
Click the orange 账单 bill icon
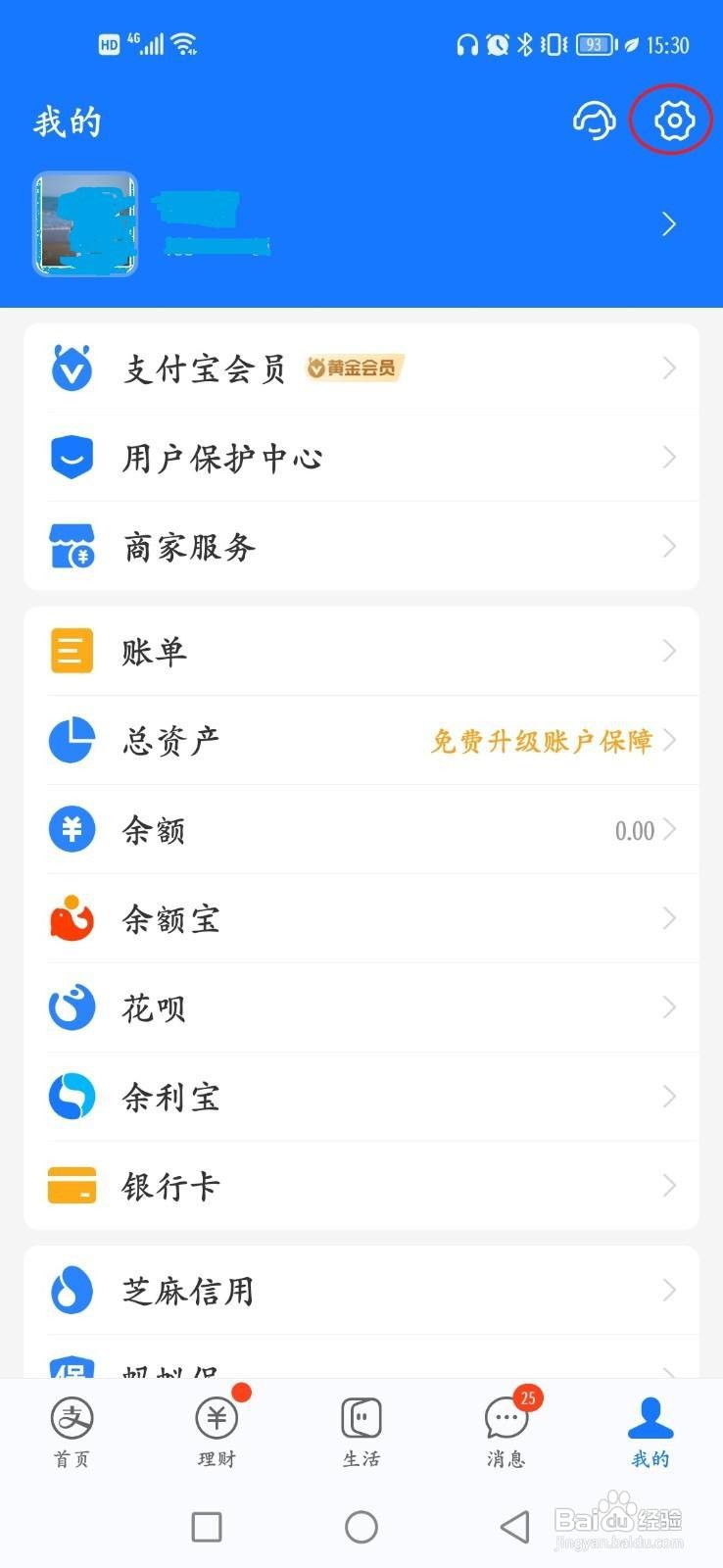(x=71, y=650)
